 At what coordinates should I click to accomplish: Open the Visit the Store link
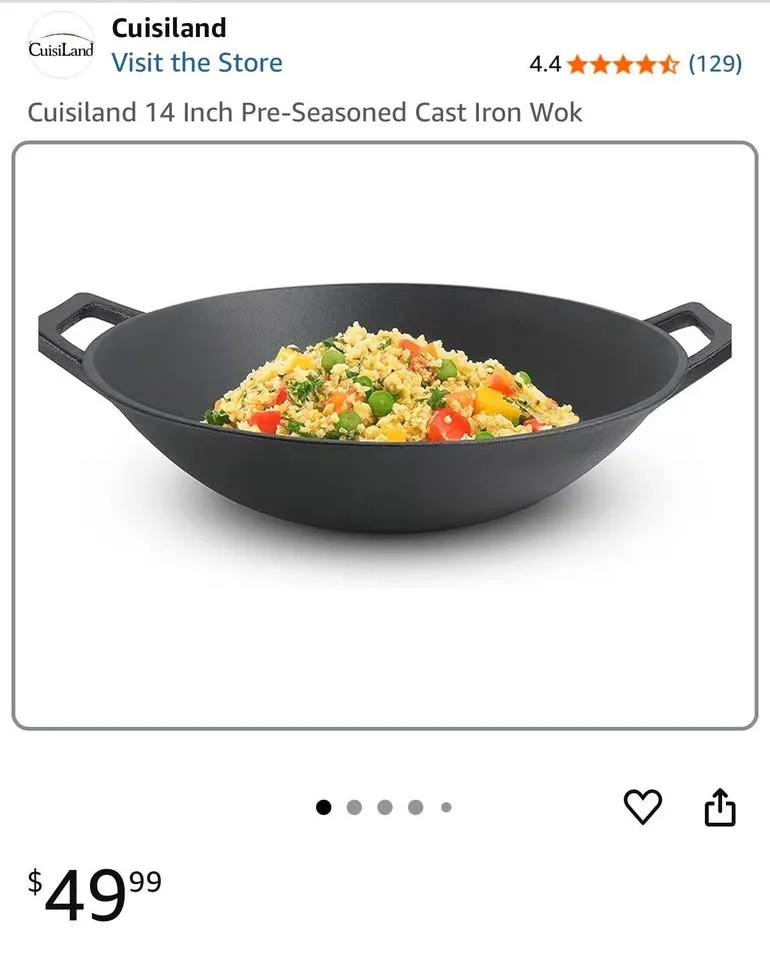tap(197, 63)
